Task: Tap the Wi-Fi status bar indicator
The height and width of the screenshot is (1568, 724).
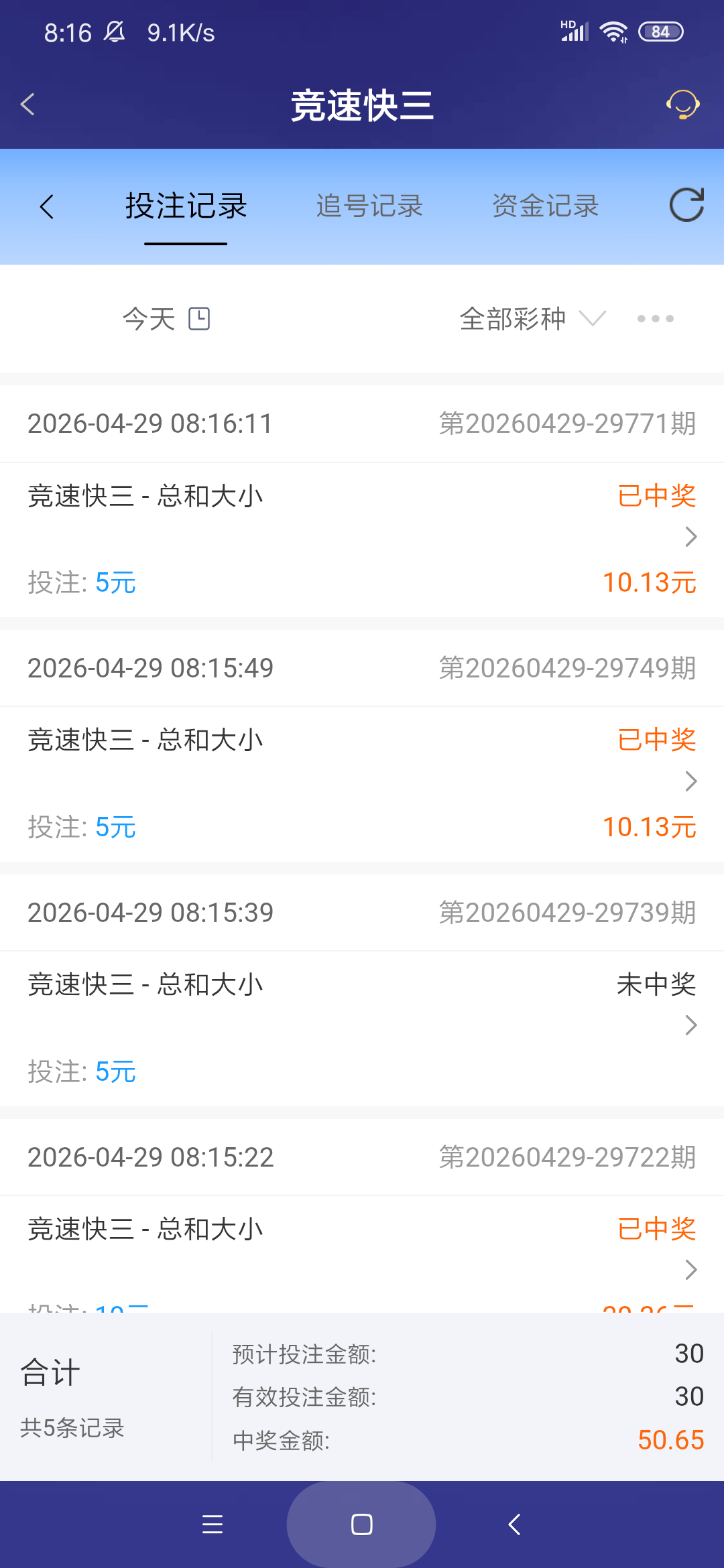Action: (x=613, y=31)
